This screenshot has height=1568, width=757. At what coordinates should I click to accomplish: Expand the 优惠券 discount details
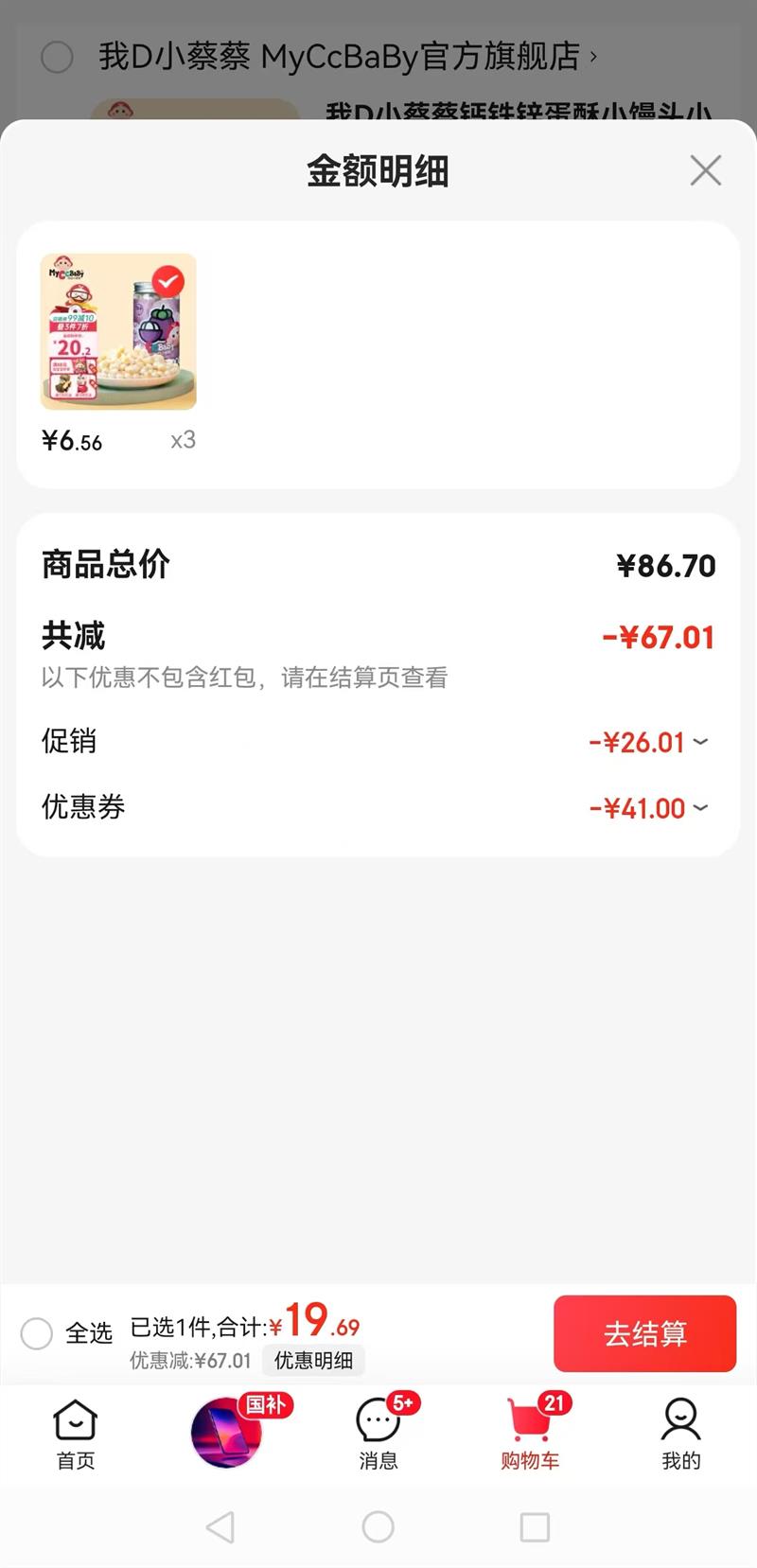(x=700, y=808)
